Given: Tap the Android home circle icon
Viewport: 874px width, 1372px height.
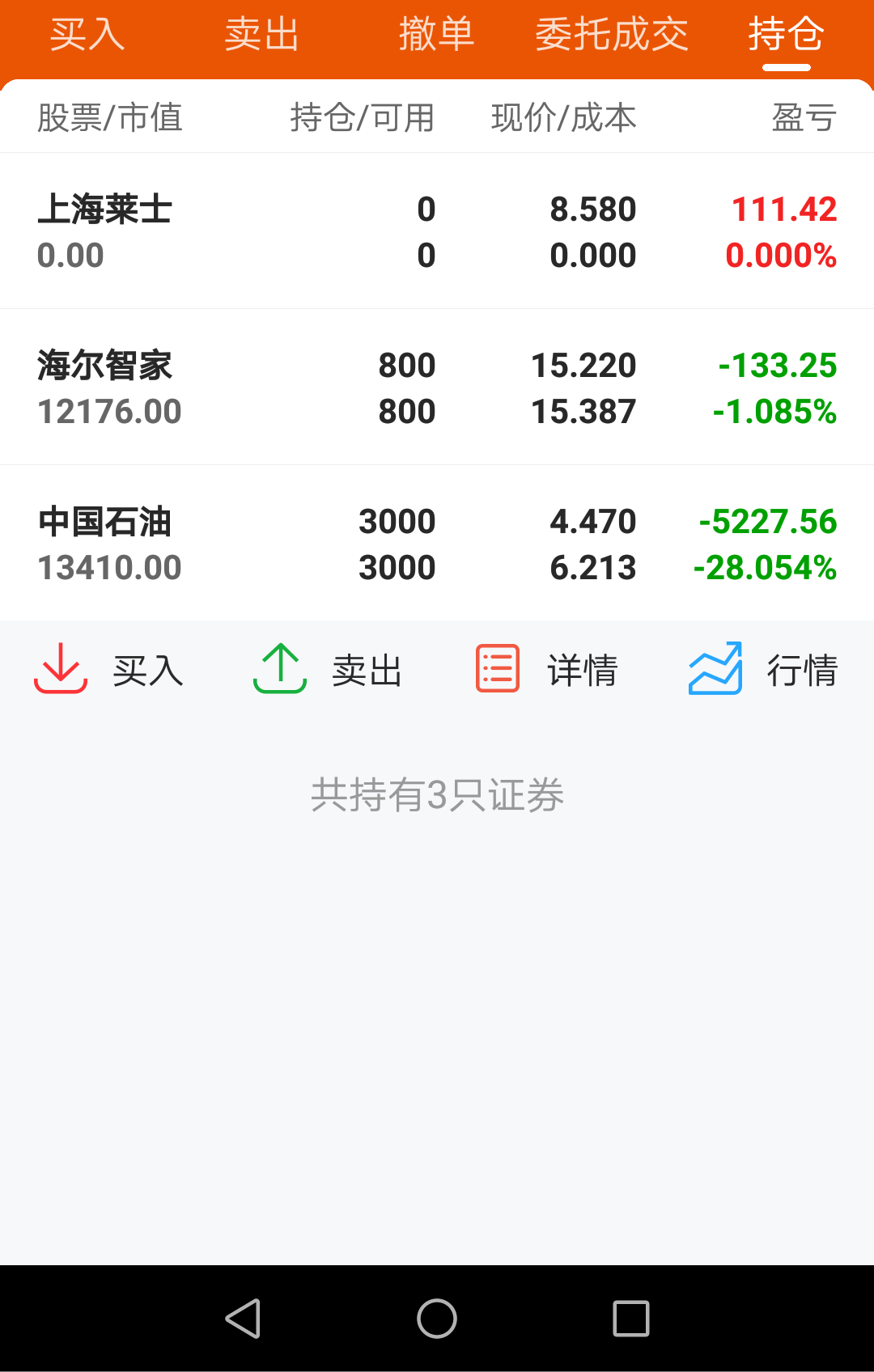Looking at the screenshot, I should point(435,1319).
